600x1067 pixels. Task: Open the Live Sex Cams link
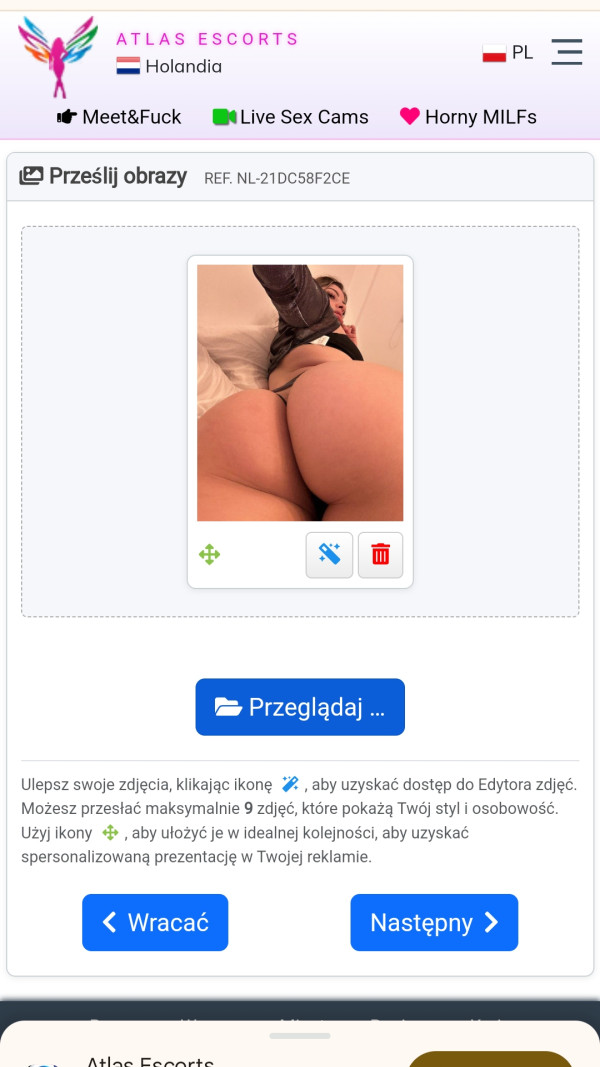click(290, 117)
